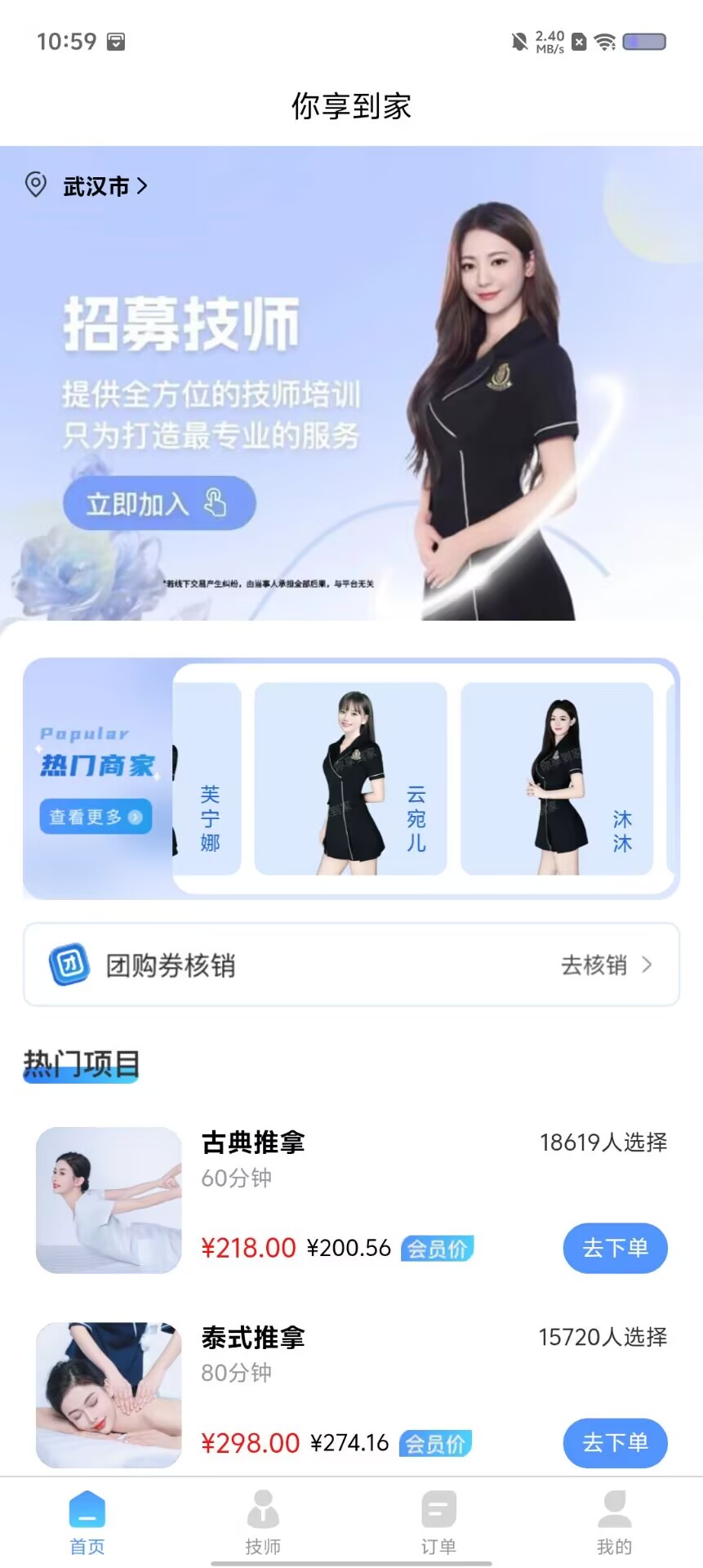Open merchant card 云宛儿

tap(350, 778)
